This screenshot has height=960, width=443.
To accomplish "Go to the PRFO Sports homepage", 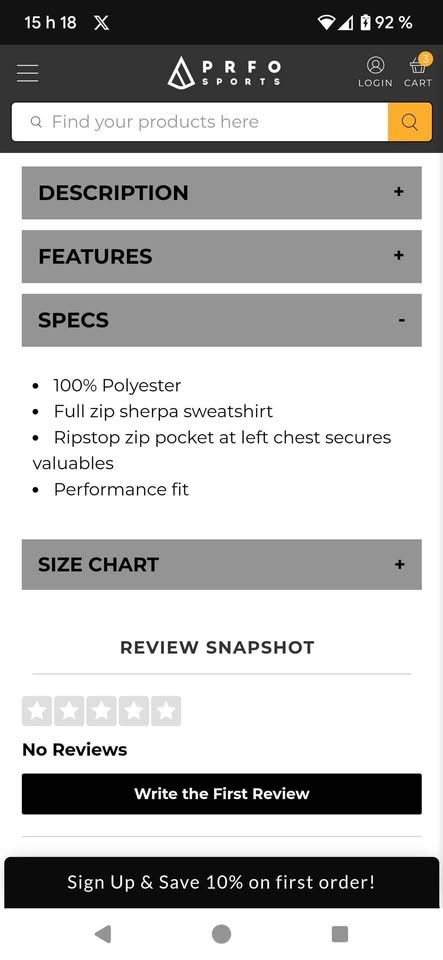I will click(x=225, y=73).
